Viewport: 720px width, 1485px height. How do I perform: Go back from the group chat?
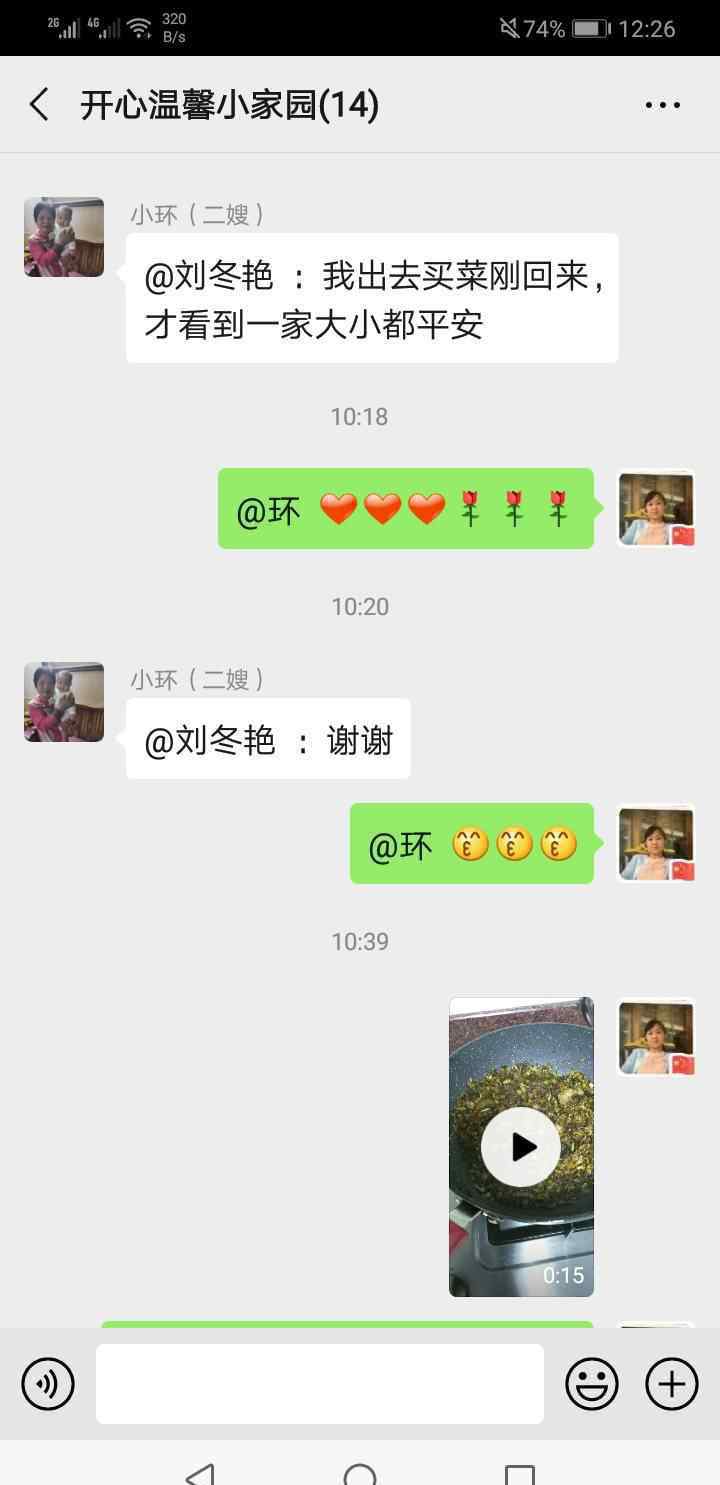pyautogui.click(x=39, y=104)
